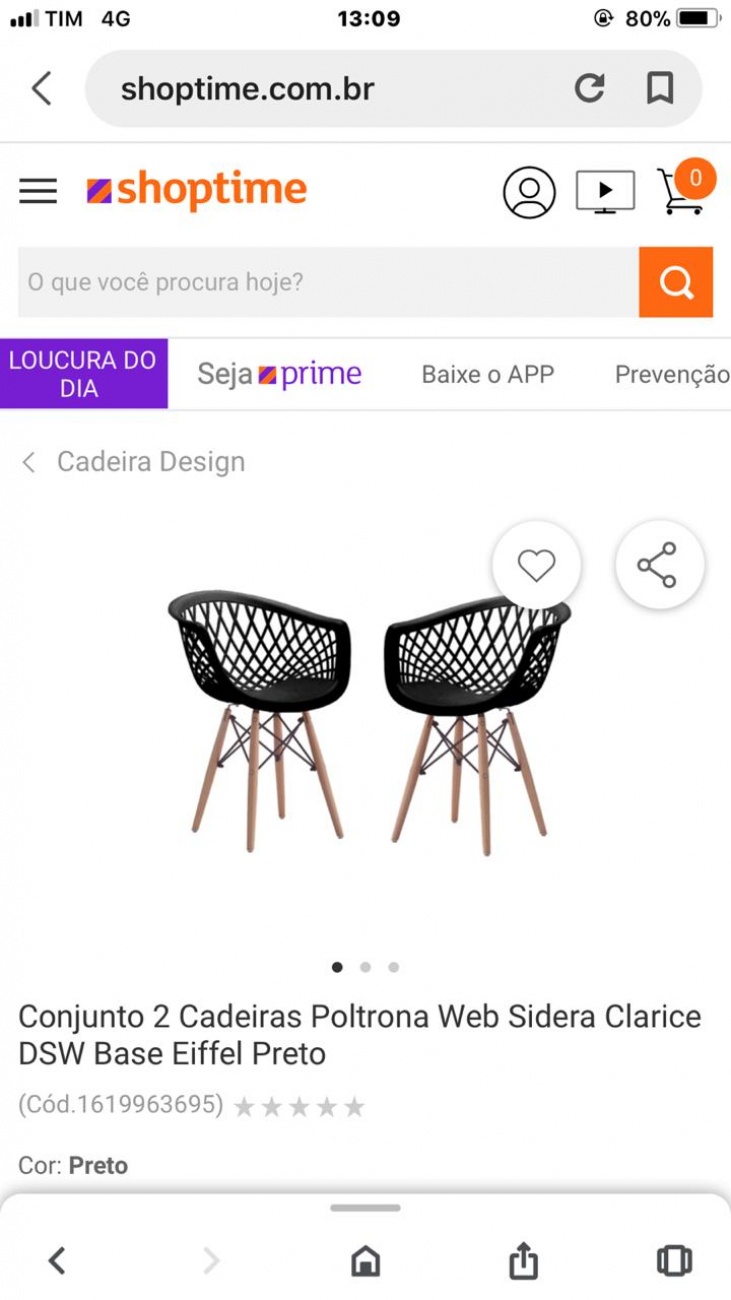
Task: Open the live TV icon
Action: (605, 191)
